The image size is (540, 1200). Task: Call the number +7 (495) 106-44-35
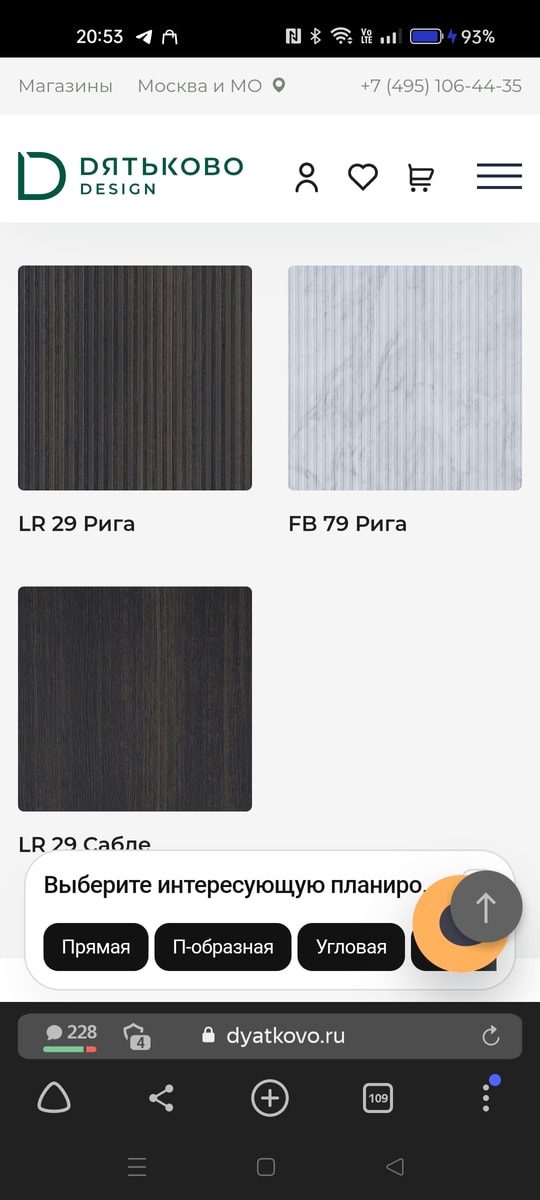click(x=441, y=86)
